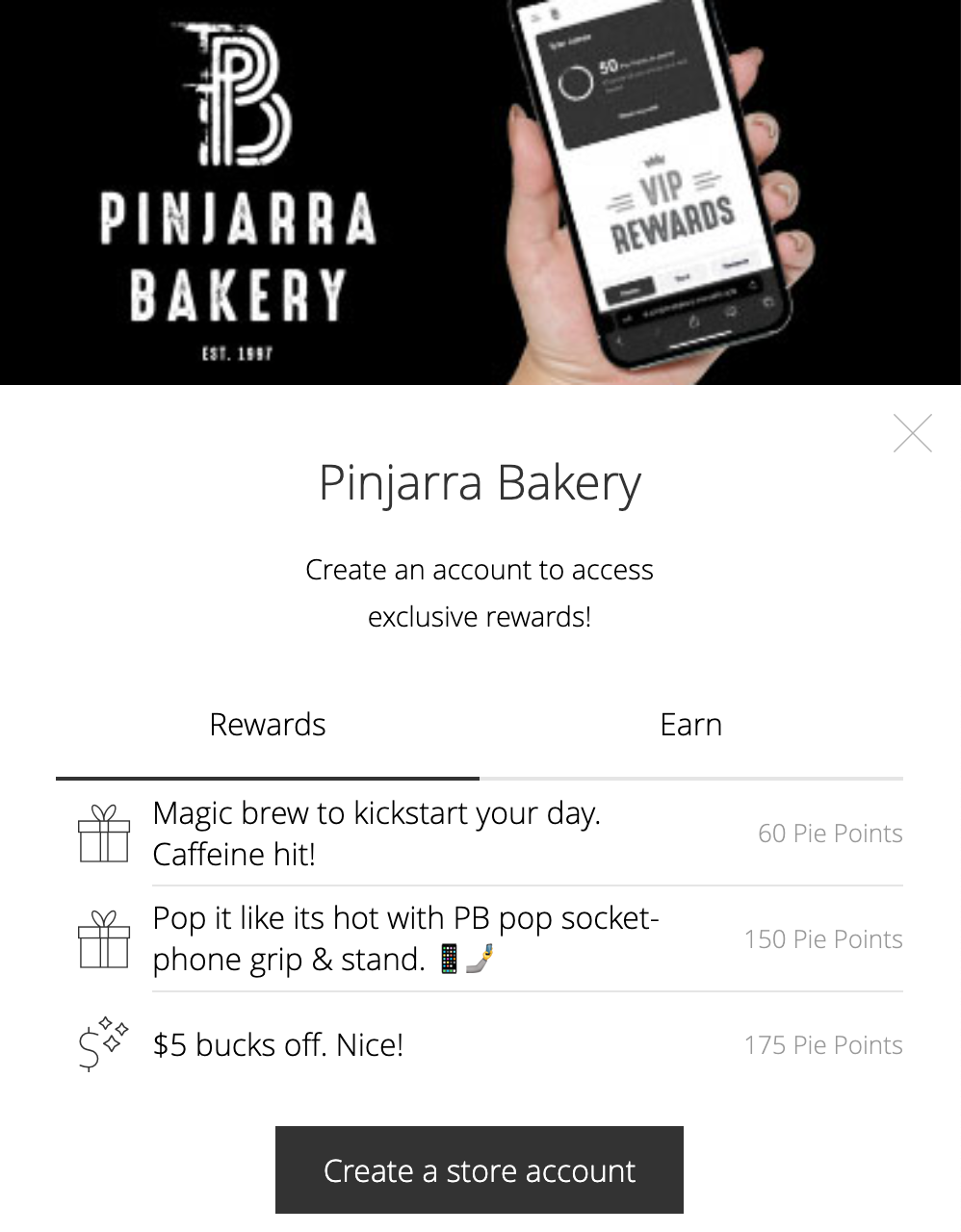This screenshot has width=961, height=1232.
Task: Switch to the Earn tab
Action: [x=690, y=724]
